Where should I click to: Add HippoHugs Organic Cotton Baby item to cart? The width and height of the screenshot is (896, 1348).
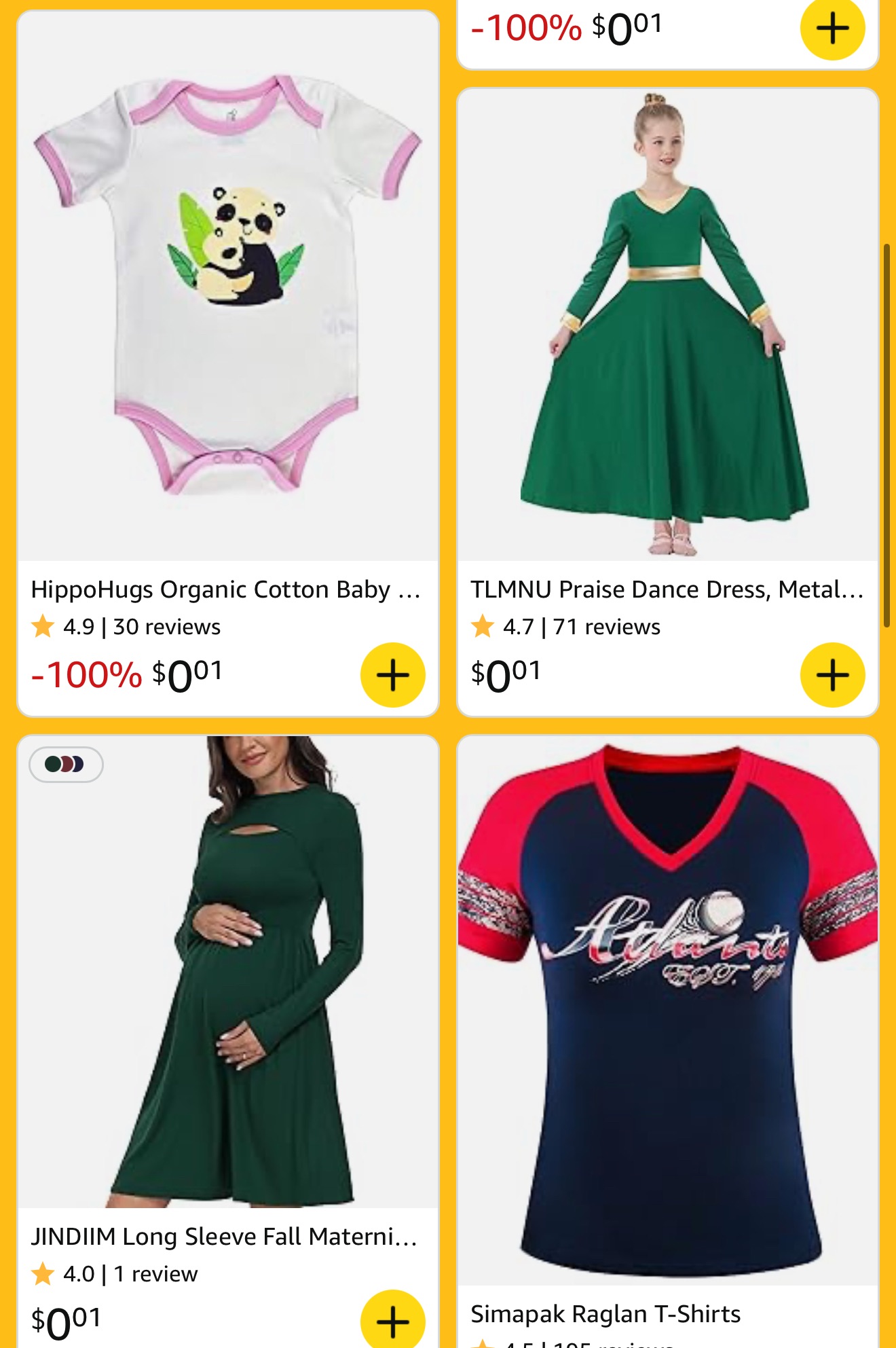392,675
